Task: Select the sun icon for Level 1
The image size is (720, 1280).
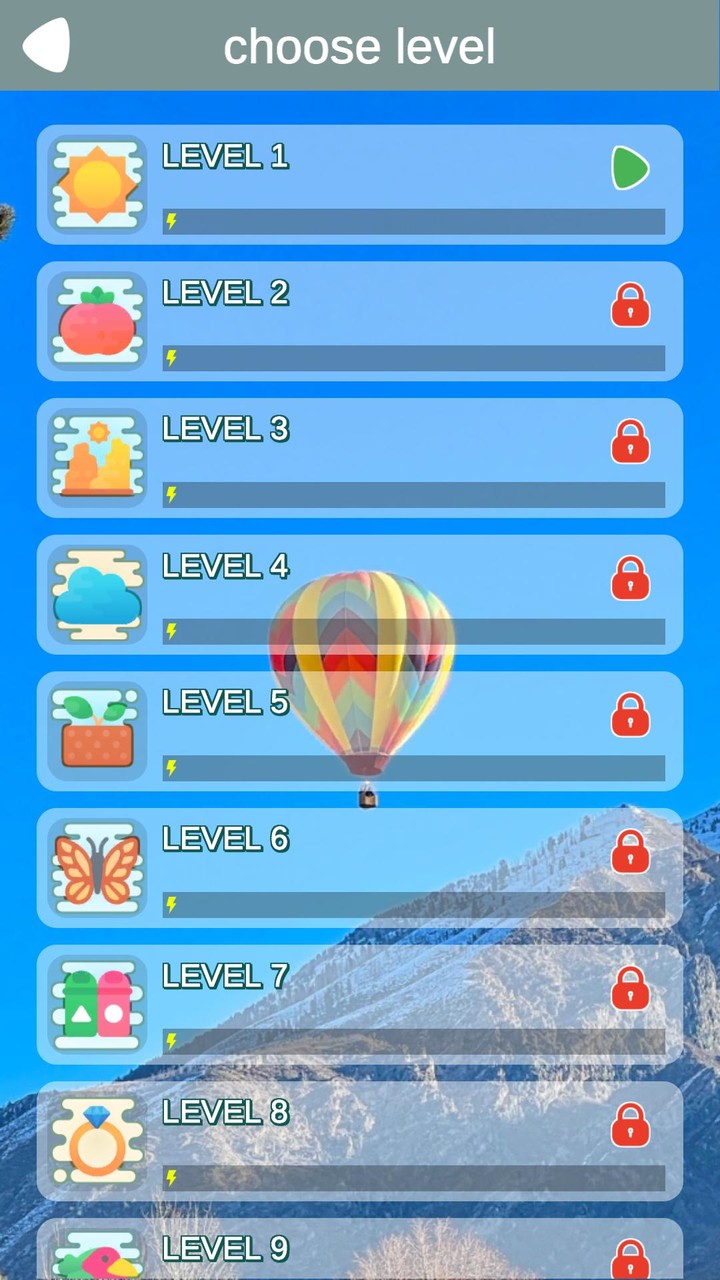Action: [97, 184]
